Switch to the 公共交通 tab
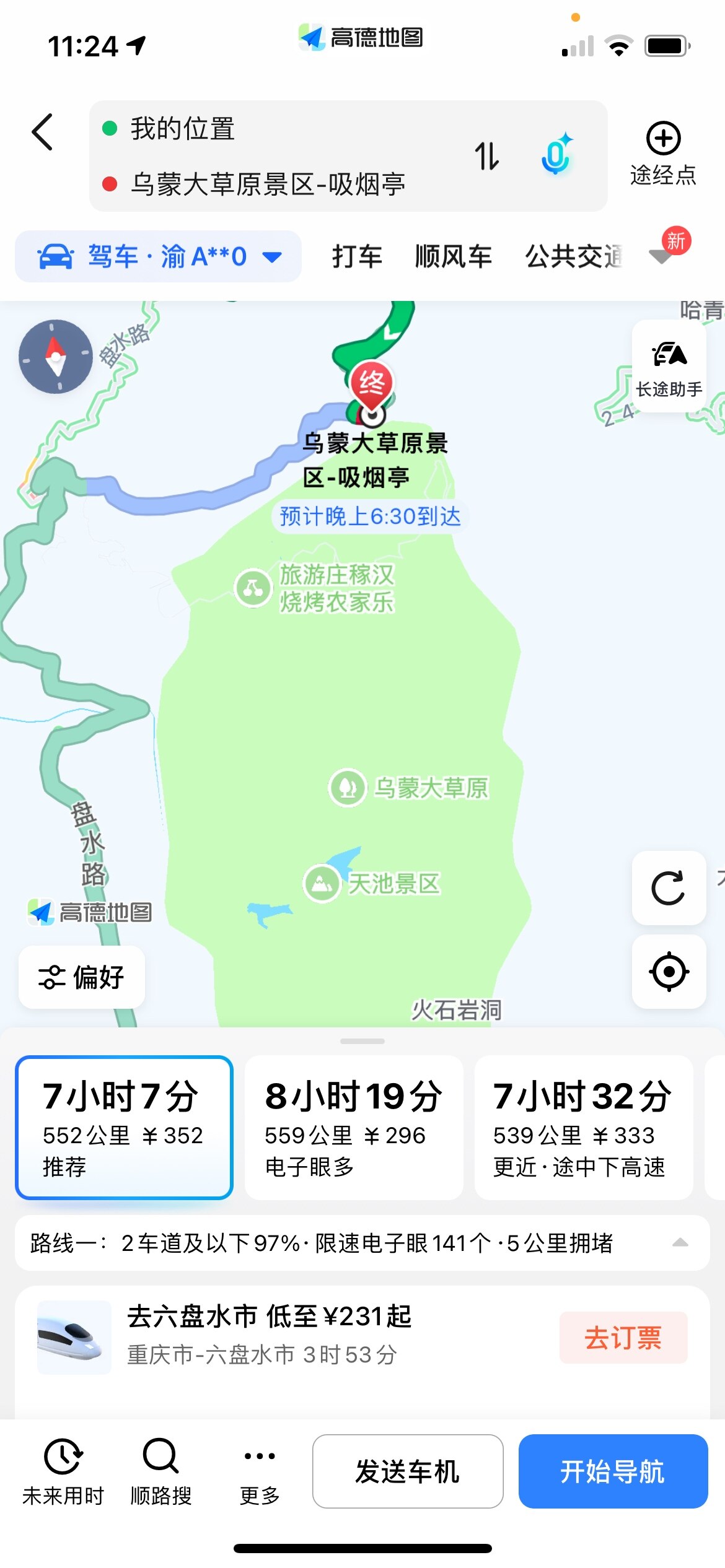Viewport: 725px width, 1568px height. pos(573,256)
